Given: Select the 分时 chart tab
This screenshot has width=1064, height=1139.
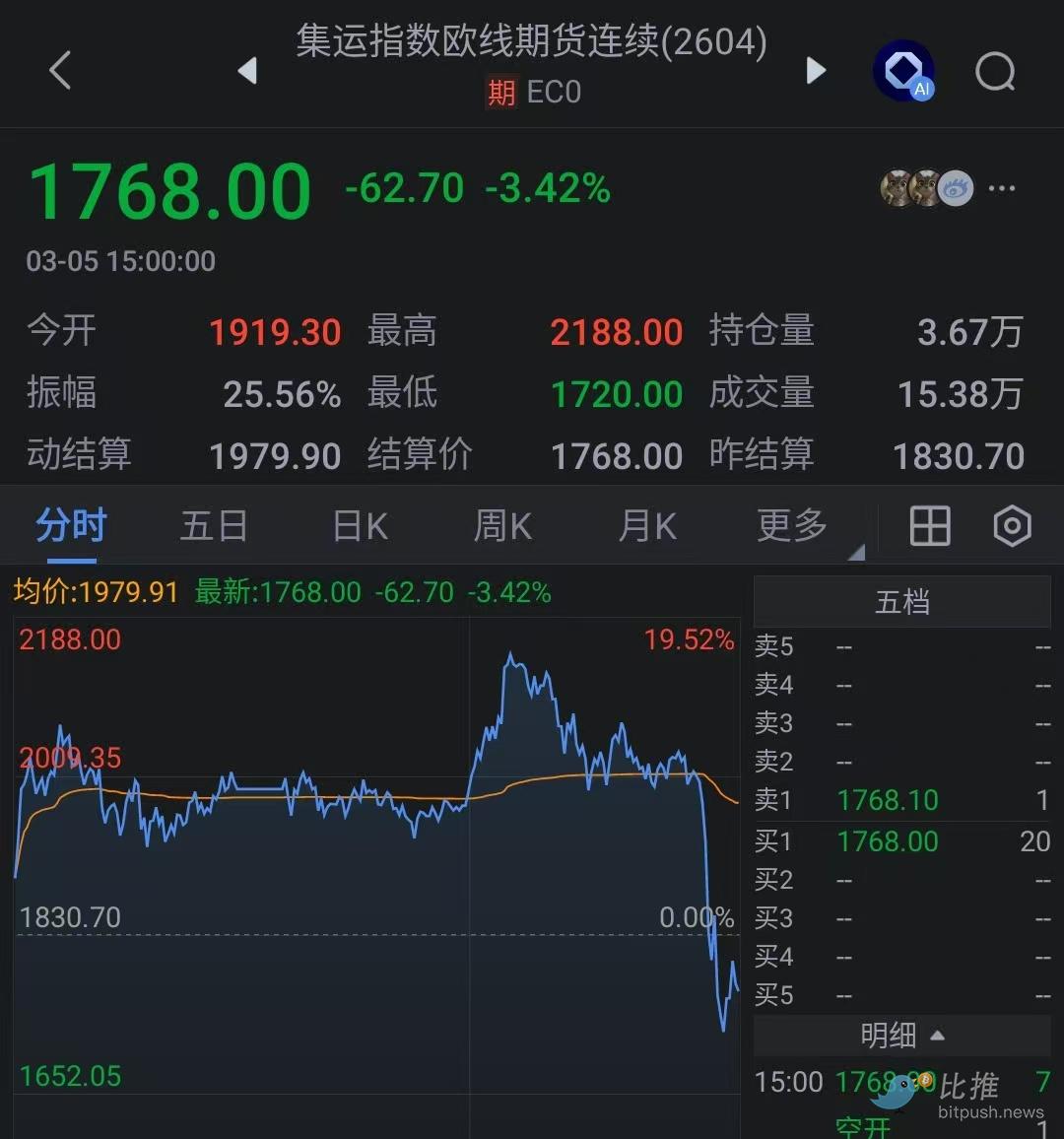Looking at the screenshot, I should [x=71, y=525].
